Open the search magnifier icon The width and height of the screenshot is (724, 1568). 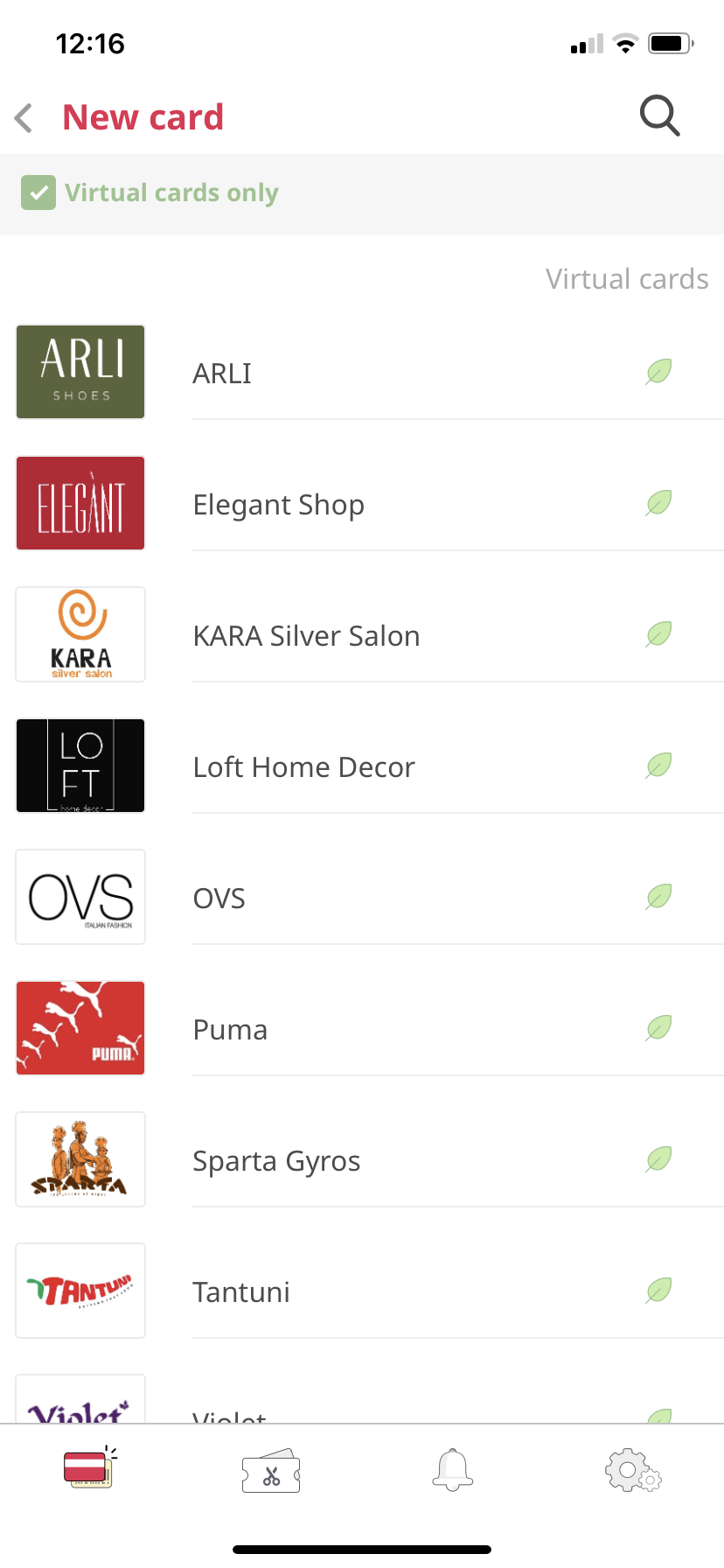point(659,115)
